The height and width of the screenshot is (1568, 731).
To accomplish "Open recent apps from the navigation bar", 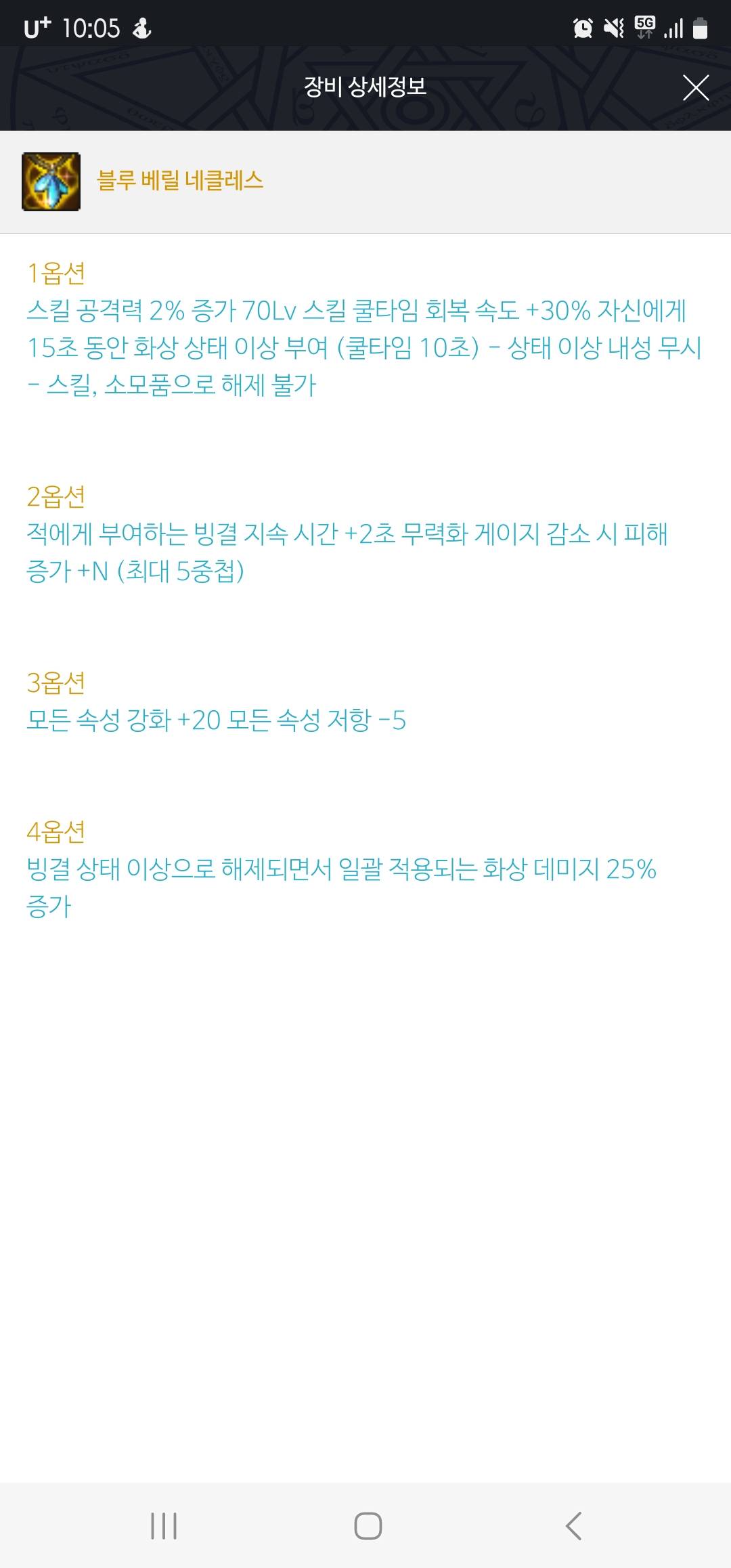I will 163,1526.
